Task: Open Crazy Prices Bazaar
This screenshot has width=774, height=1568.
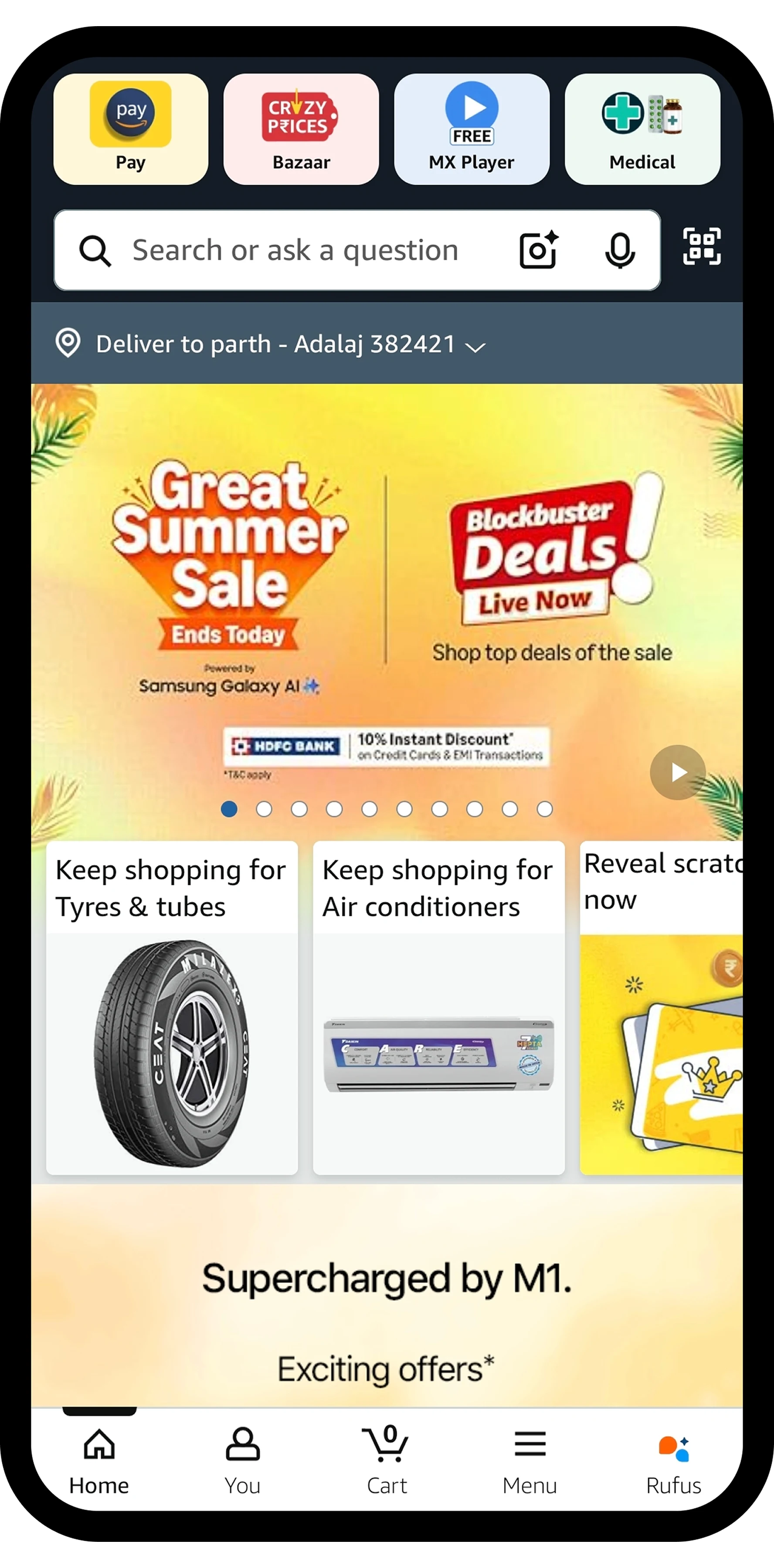Action: (301, 129)
